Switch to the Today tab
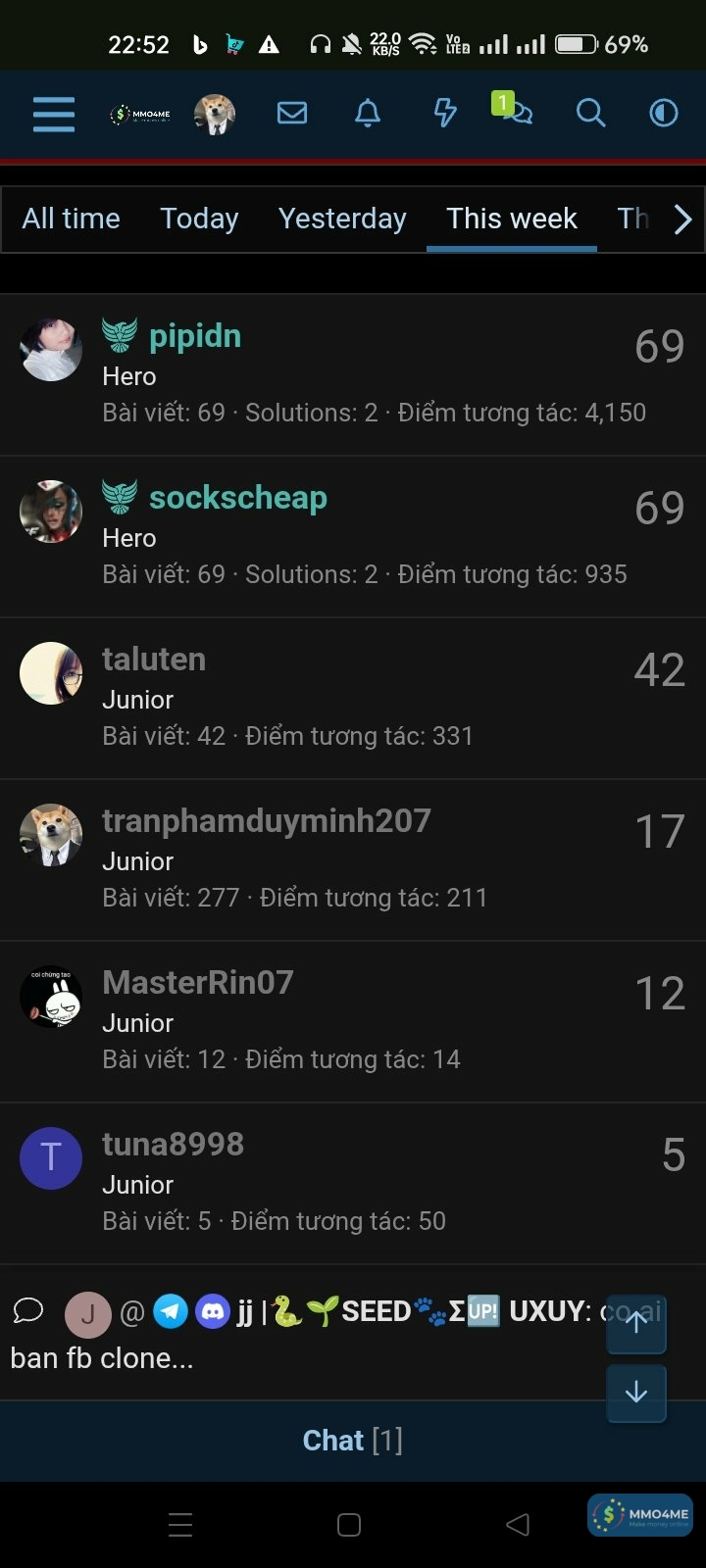706x1568 pixels. point(199,219)
